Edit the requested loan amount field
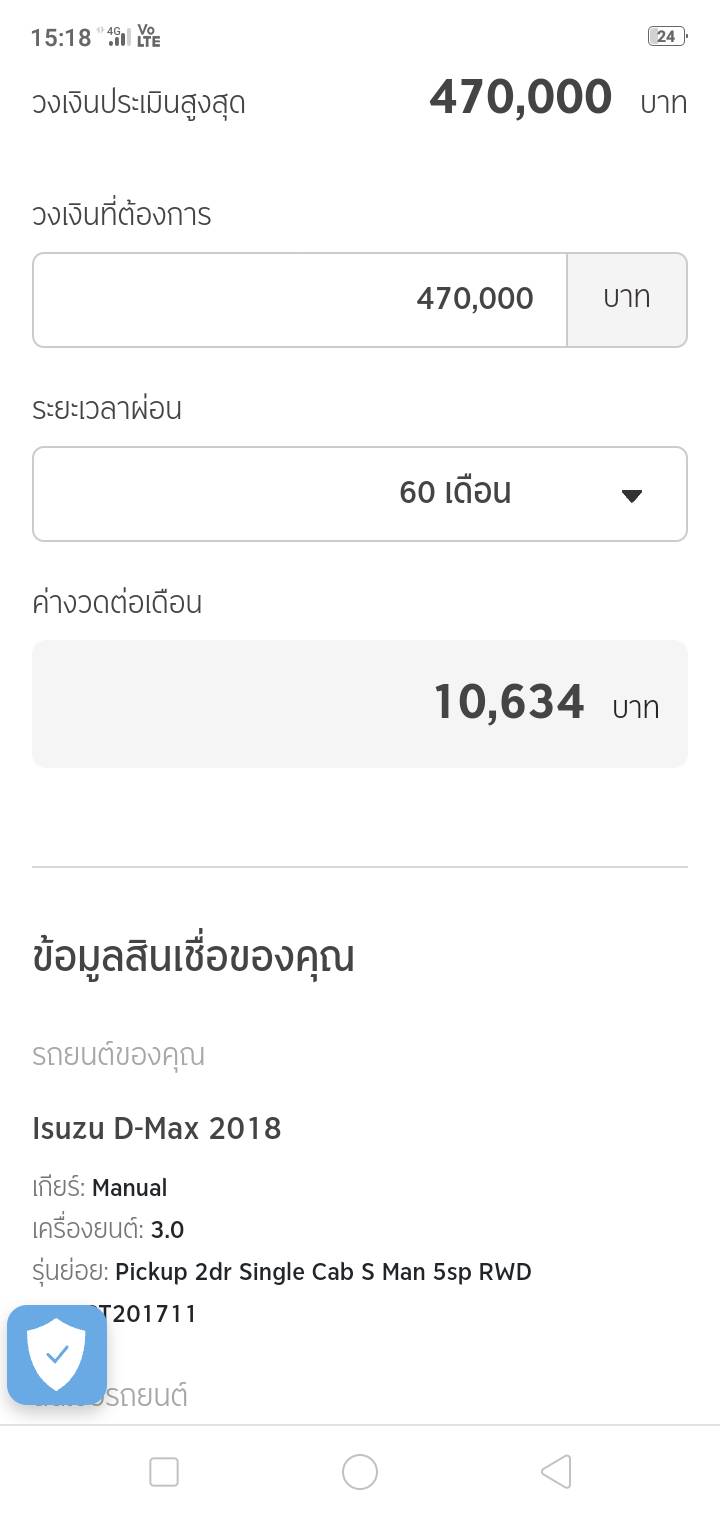This screenshot has width=720, height=1520. coord(300,299)
